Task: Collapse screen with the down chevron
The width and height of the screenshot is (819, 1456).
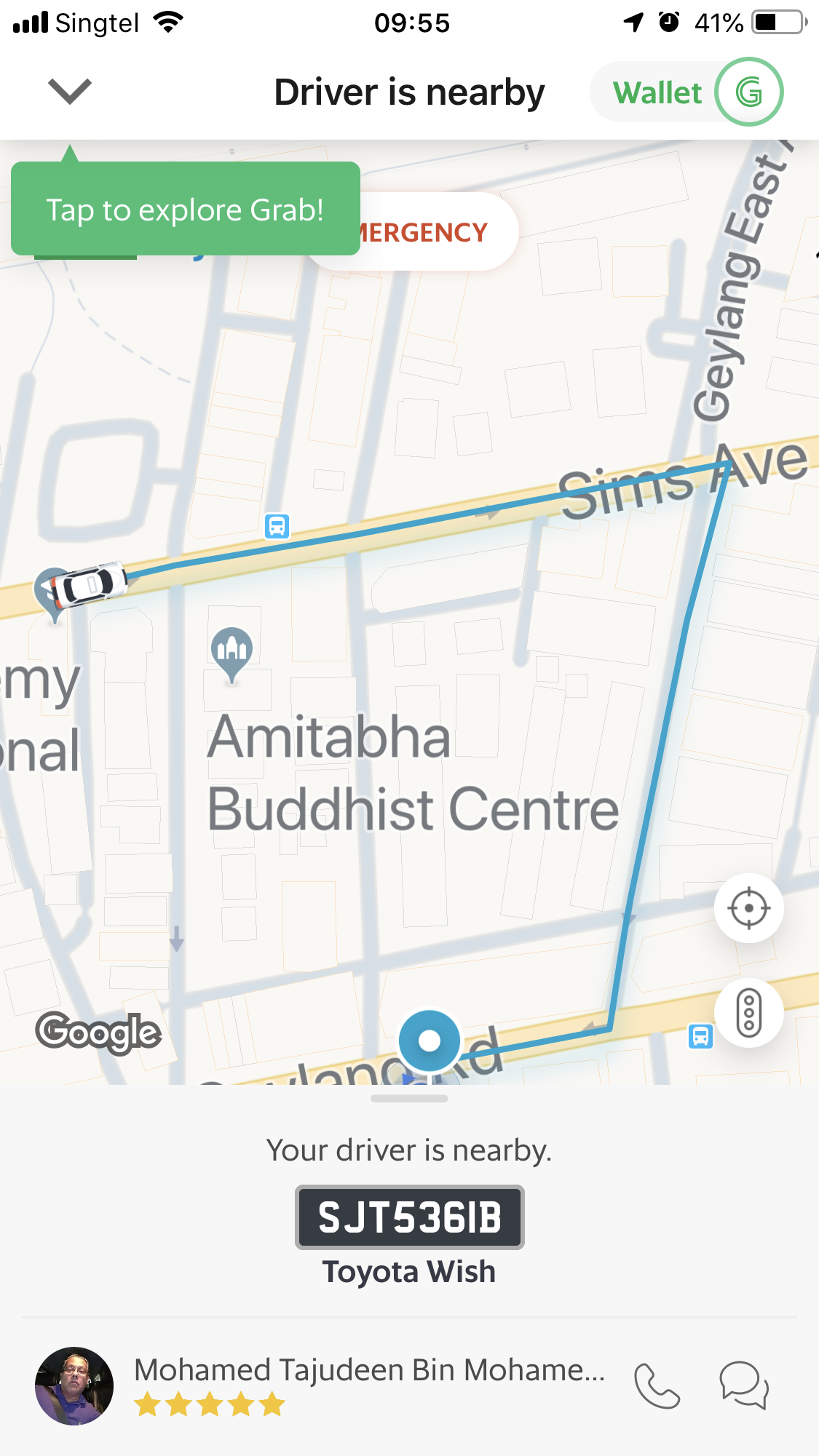Action: pos(69,92)
